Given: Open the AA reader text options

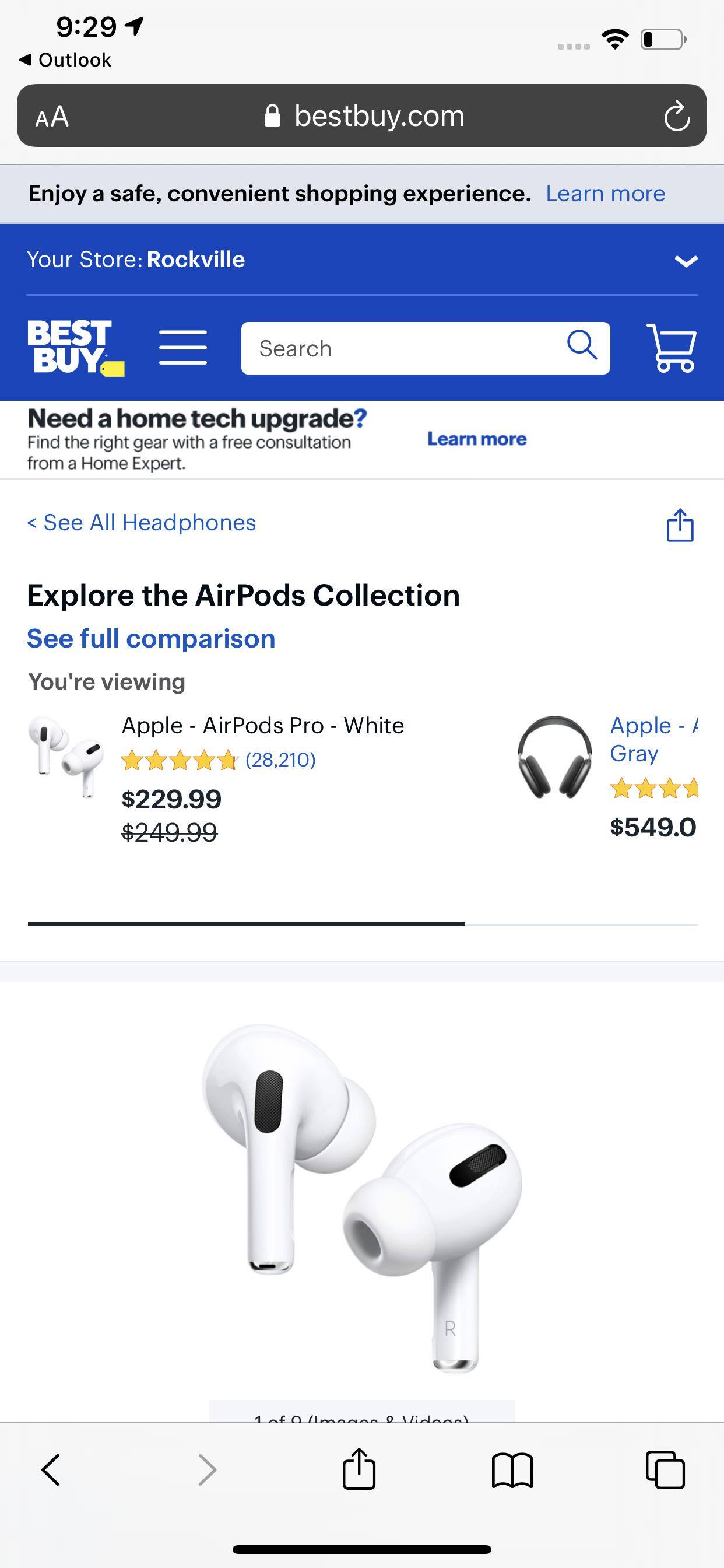Looking at the screenshot, I should [52, 116].
